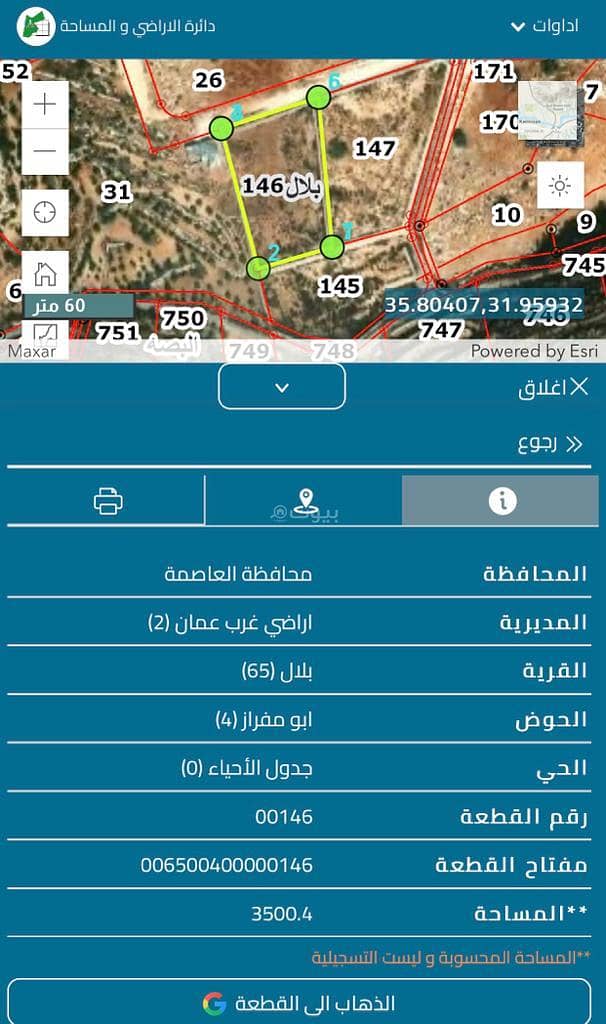
Task: Collapse the panel with the chevron button
Action: tap(282, 387)
